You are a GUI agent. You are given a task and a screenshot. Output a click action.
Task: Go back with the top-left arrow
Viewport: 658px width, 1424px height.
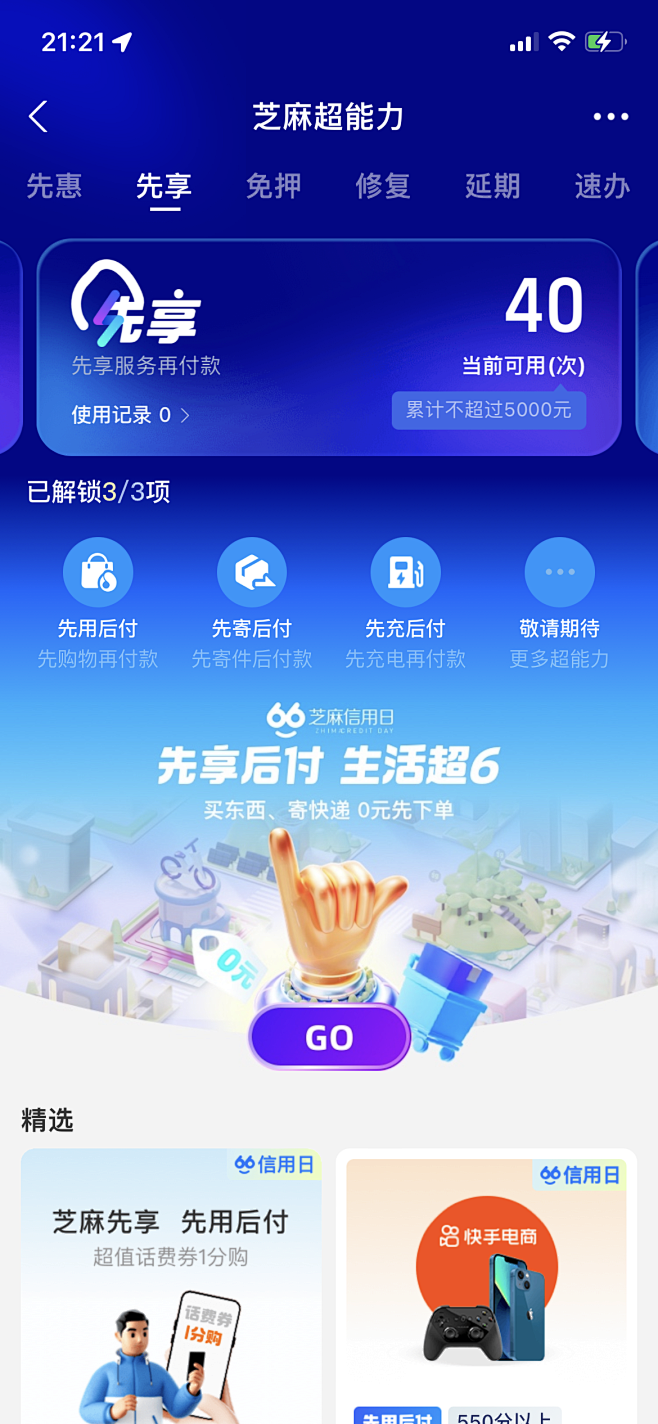[38, 117]
